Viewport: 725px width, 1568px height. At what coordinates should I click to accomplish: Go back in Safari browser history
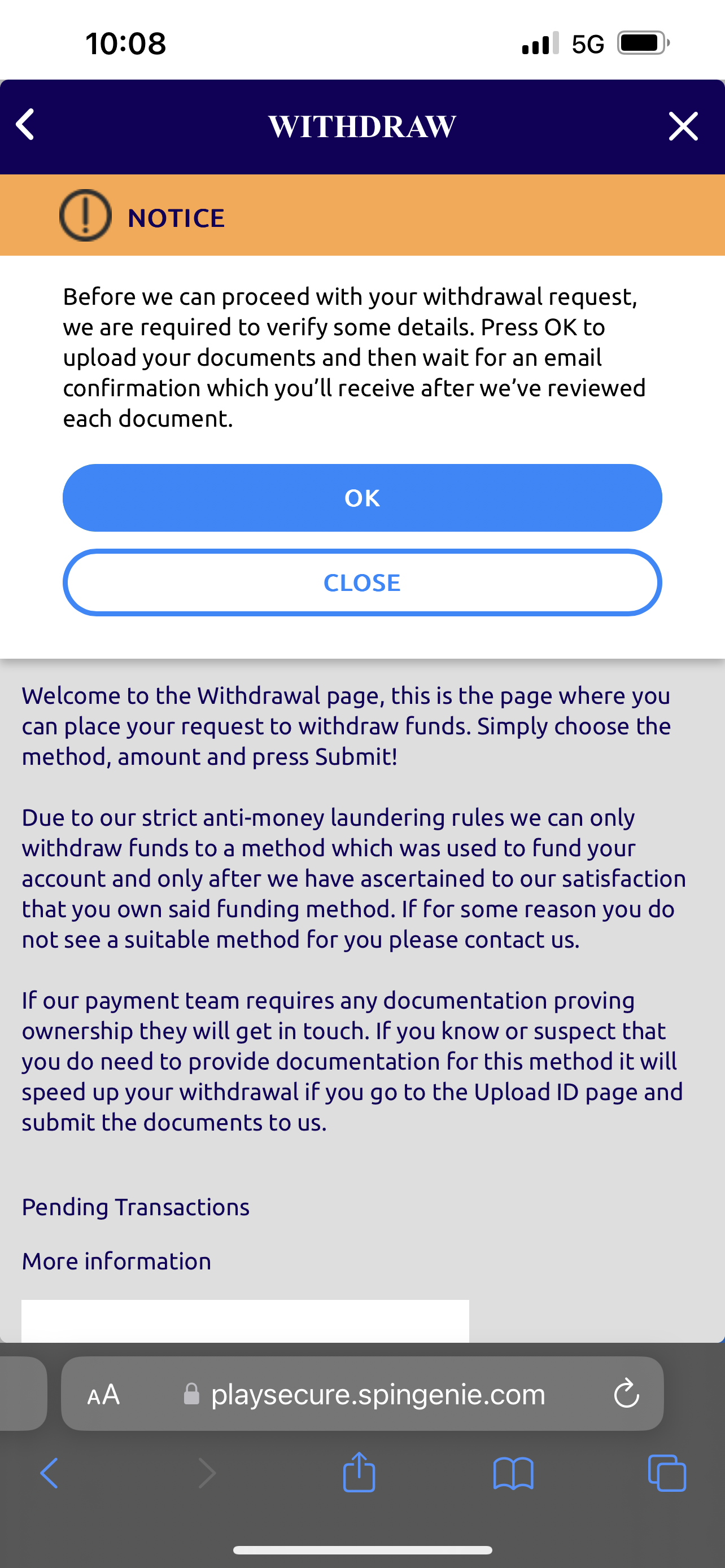click(50, 1473)
